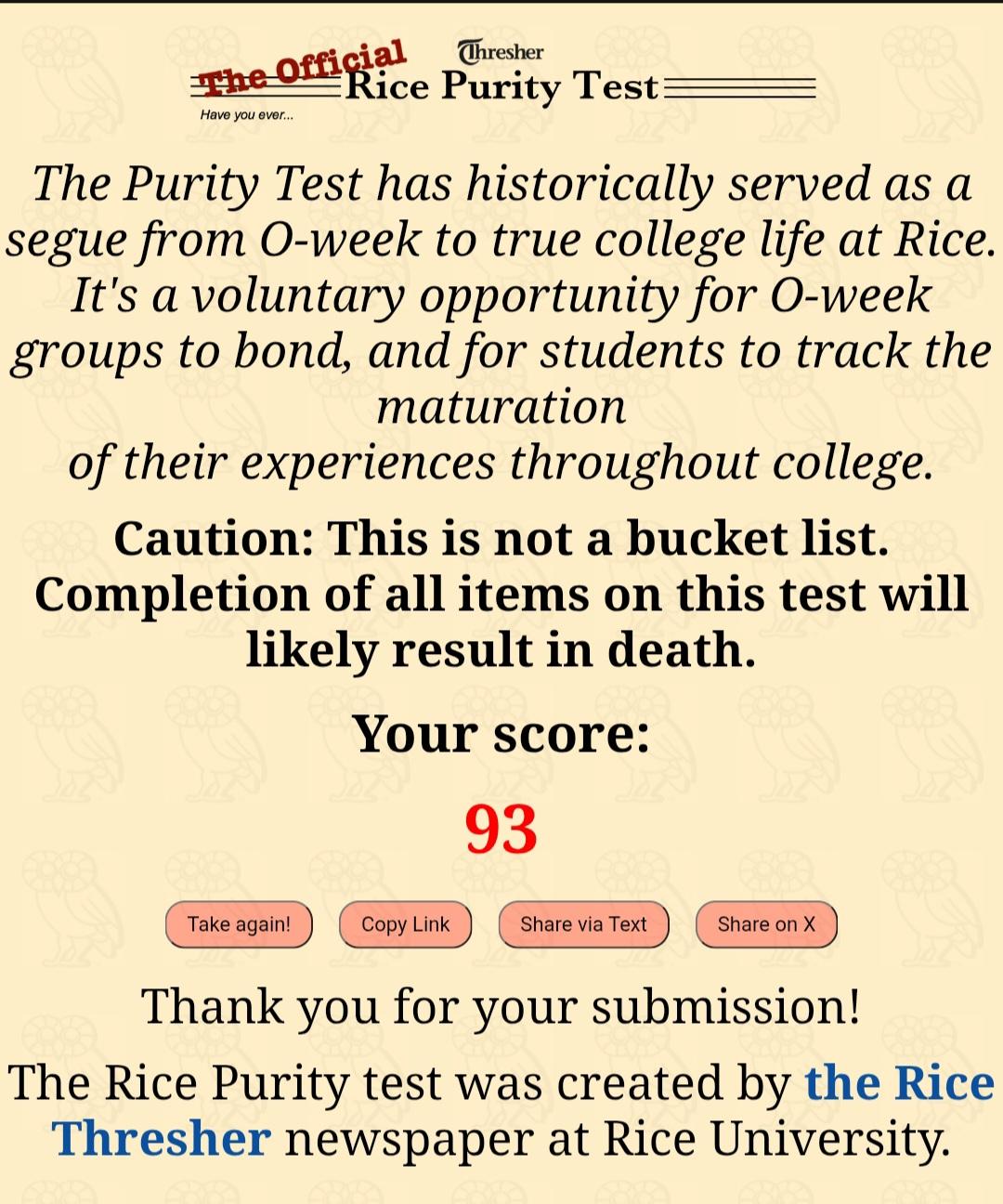This screenshot has height=1204, width=1003.
Task: Share your score via Text
Action: click(x=583, y=924)
